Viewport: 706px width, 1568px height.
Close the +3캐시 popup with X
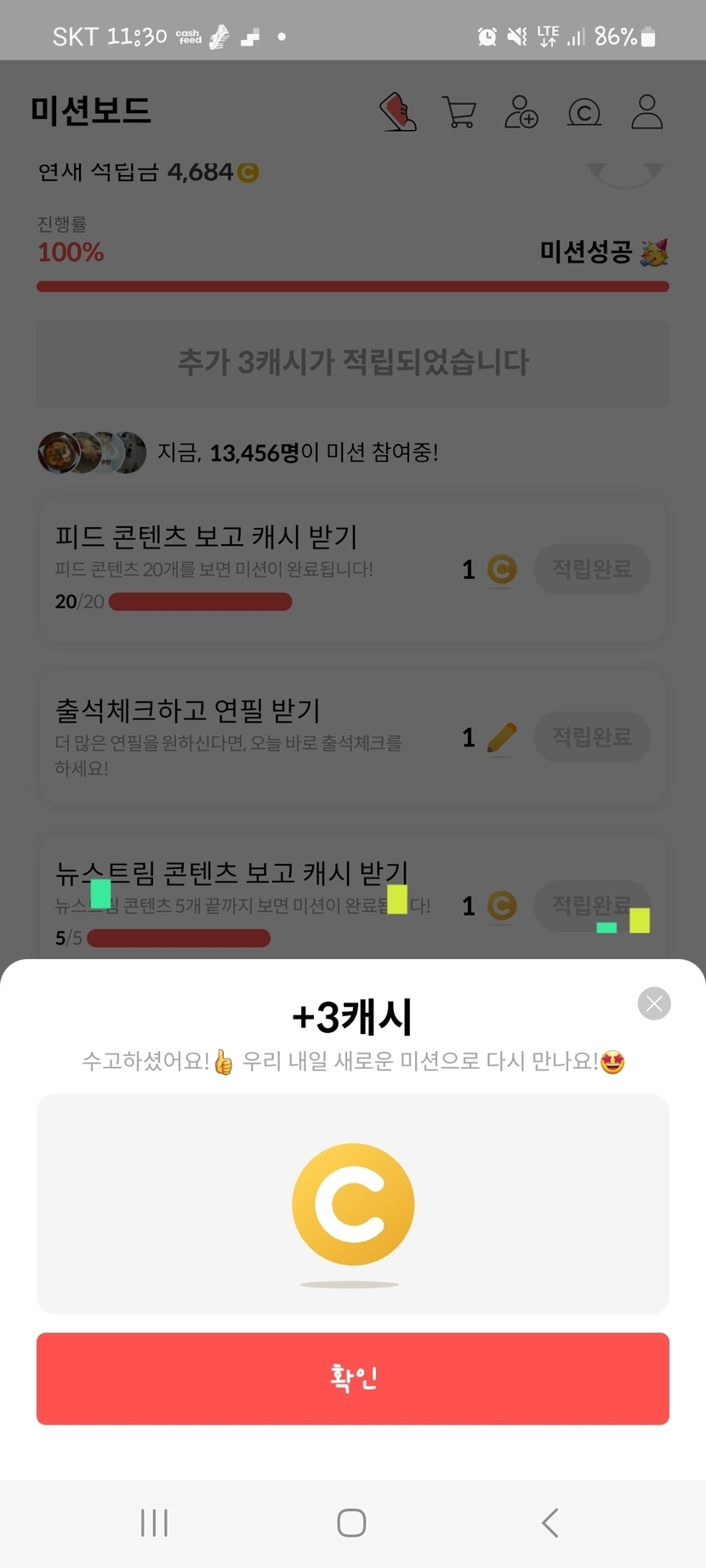click(x=654, y=1003)
